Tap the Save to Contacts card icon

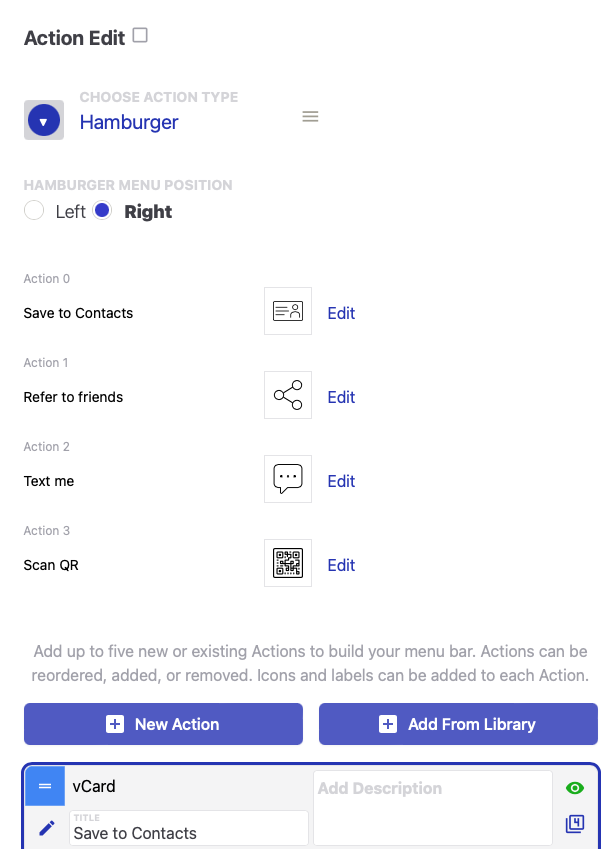point(288,311)
